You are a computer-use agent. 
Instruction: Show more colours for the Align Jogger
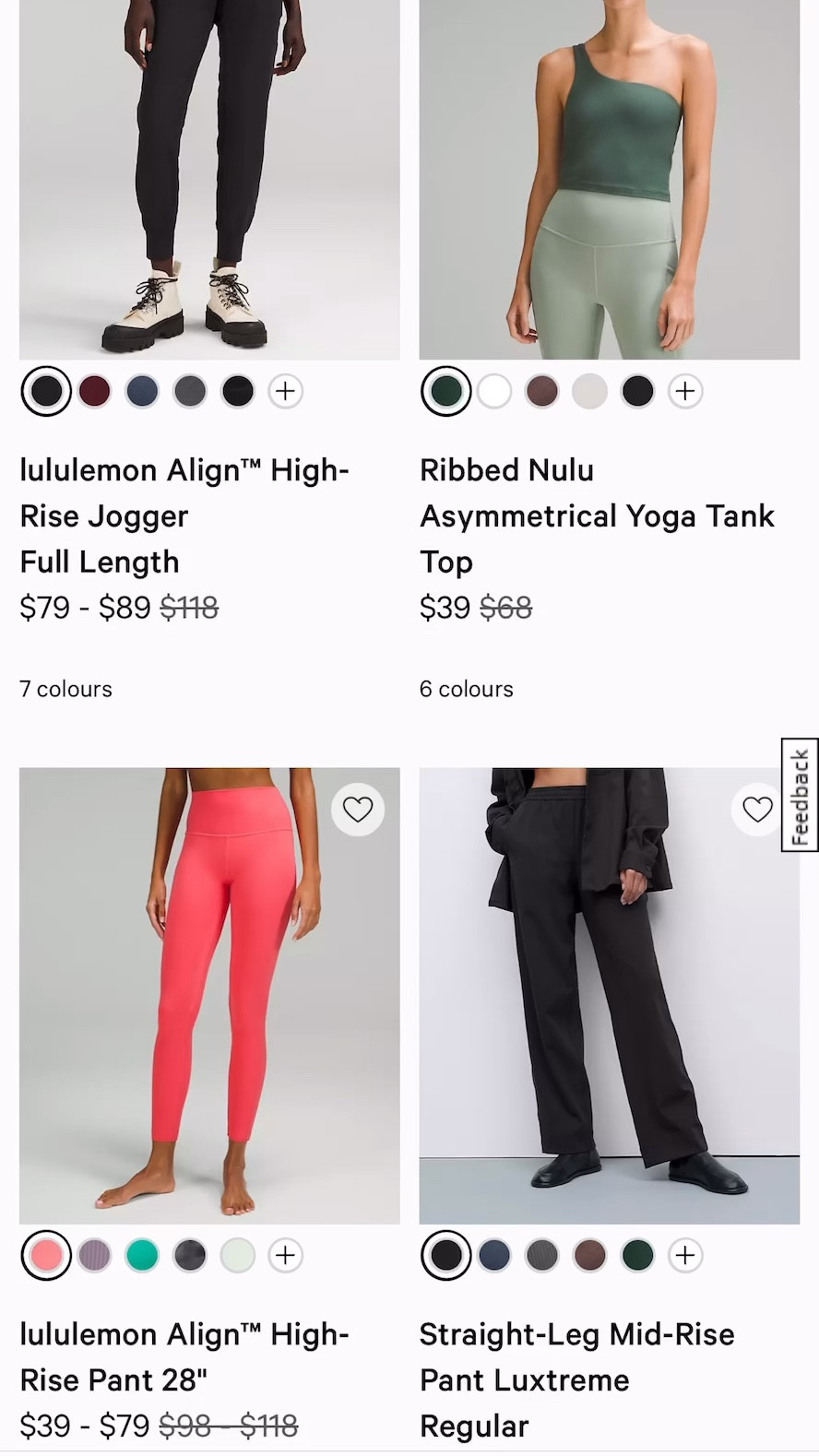286,391
